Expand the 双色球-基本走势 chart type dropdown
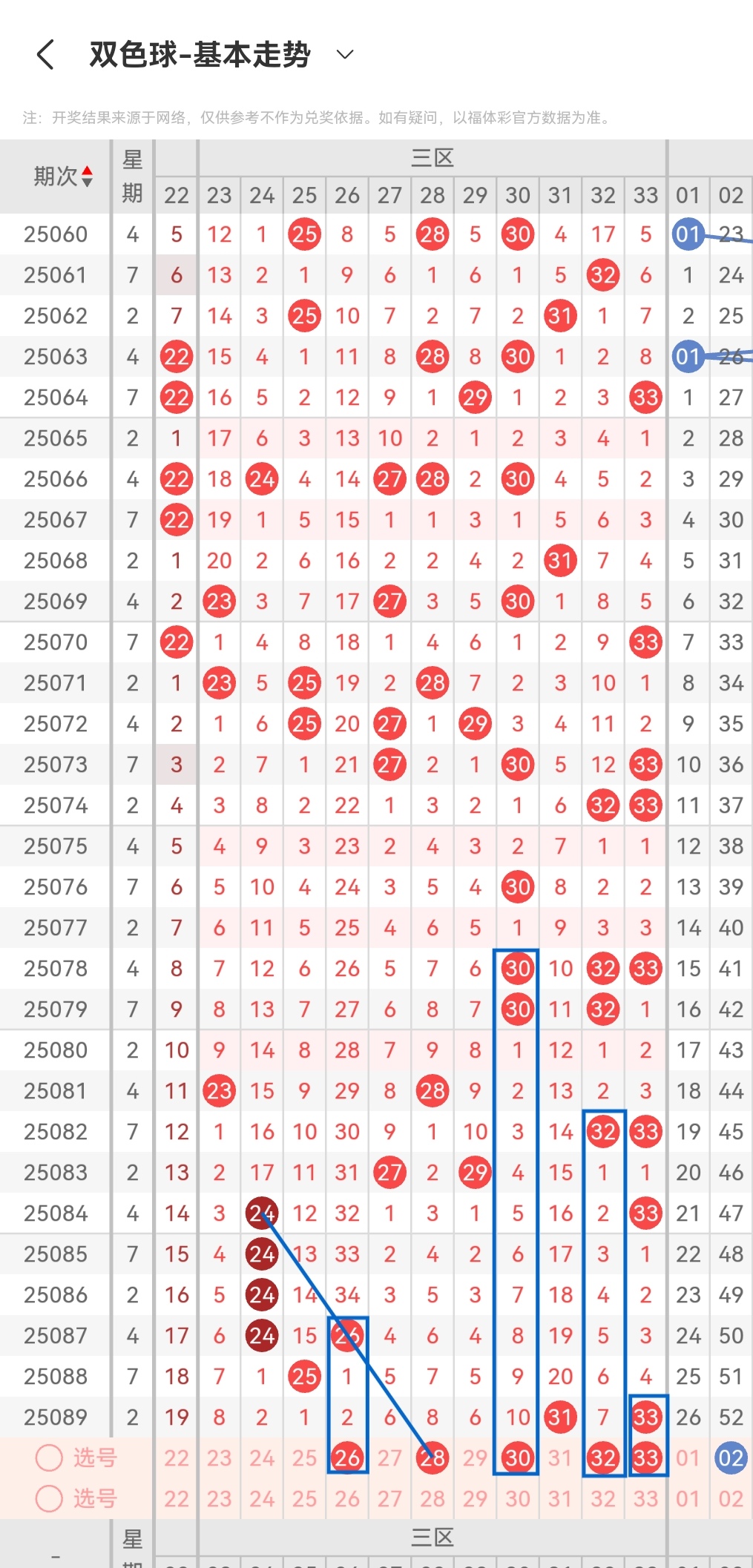Image resolution: width=753 pixels, height=1568 pixels. pos(345,54)
